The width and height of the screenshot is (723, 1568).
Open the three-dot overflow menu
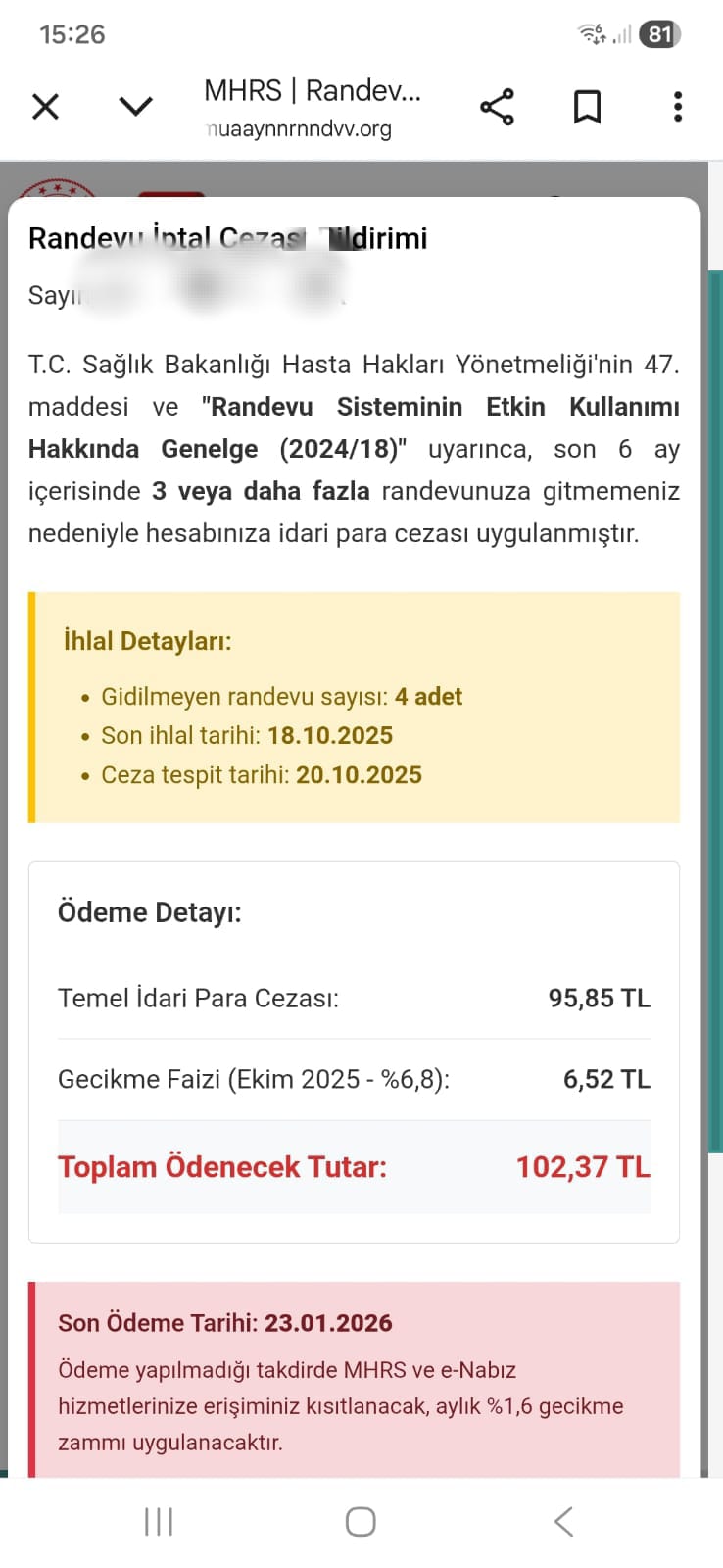coord(677,107)
